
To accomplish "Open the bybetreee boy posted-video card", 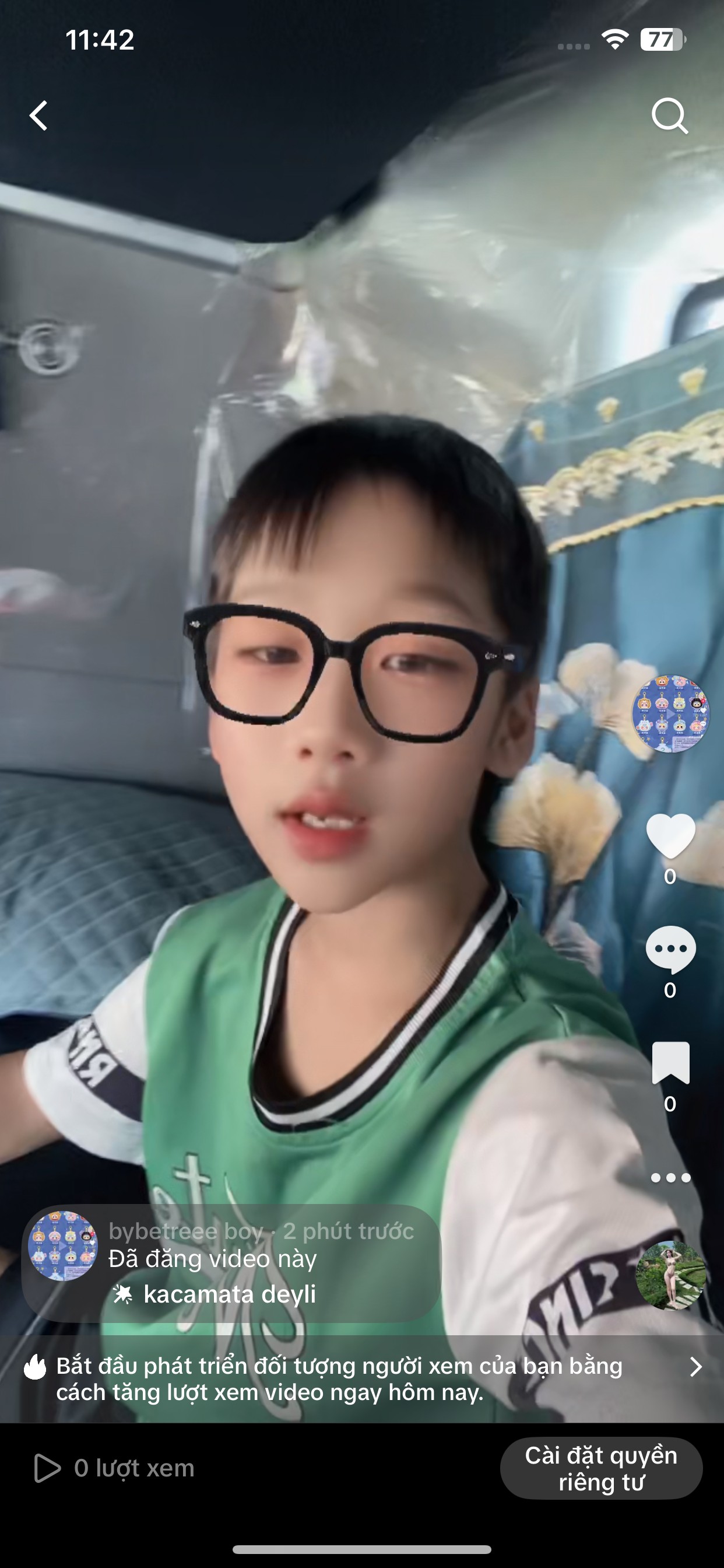I will [x=231, y=1262].
